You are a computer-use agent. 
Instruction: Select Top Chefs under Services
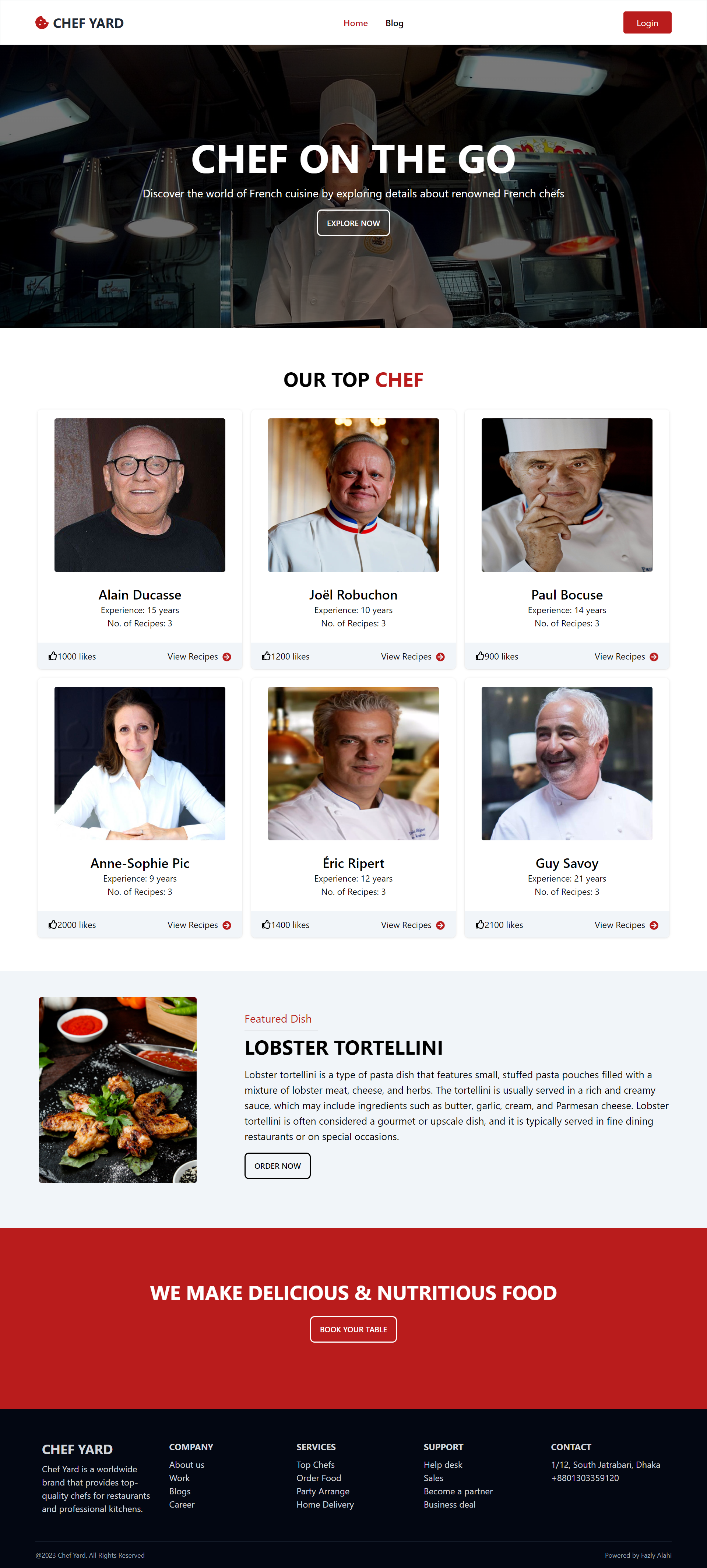[x=315, y=1465]
